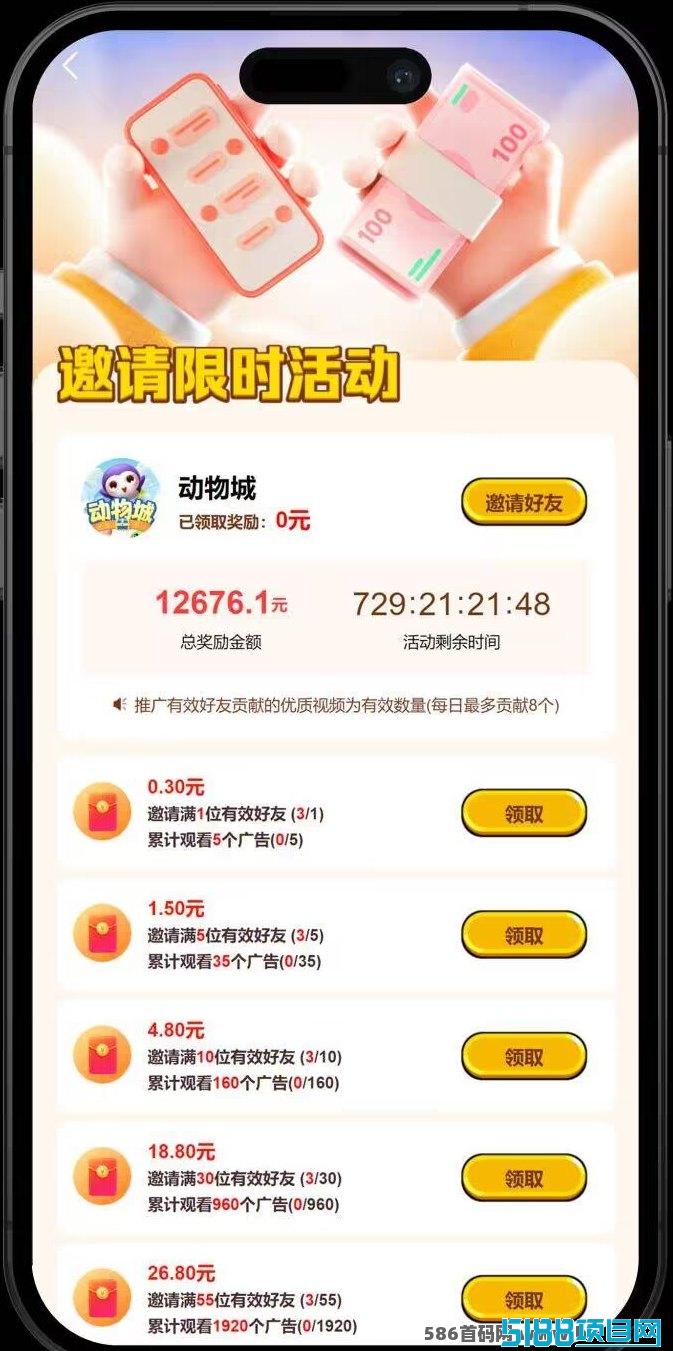
Task: Claim the 1.50元 reward
Action: point(524,935)
